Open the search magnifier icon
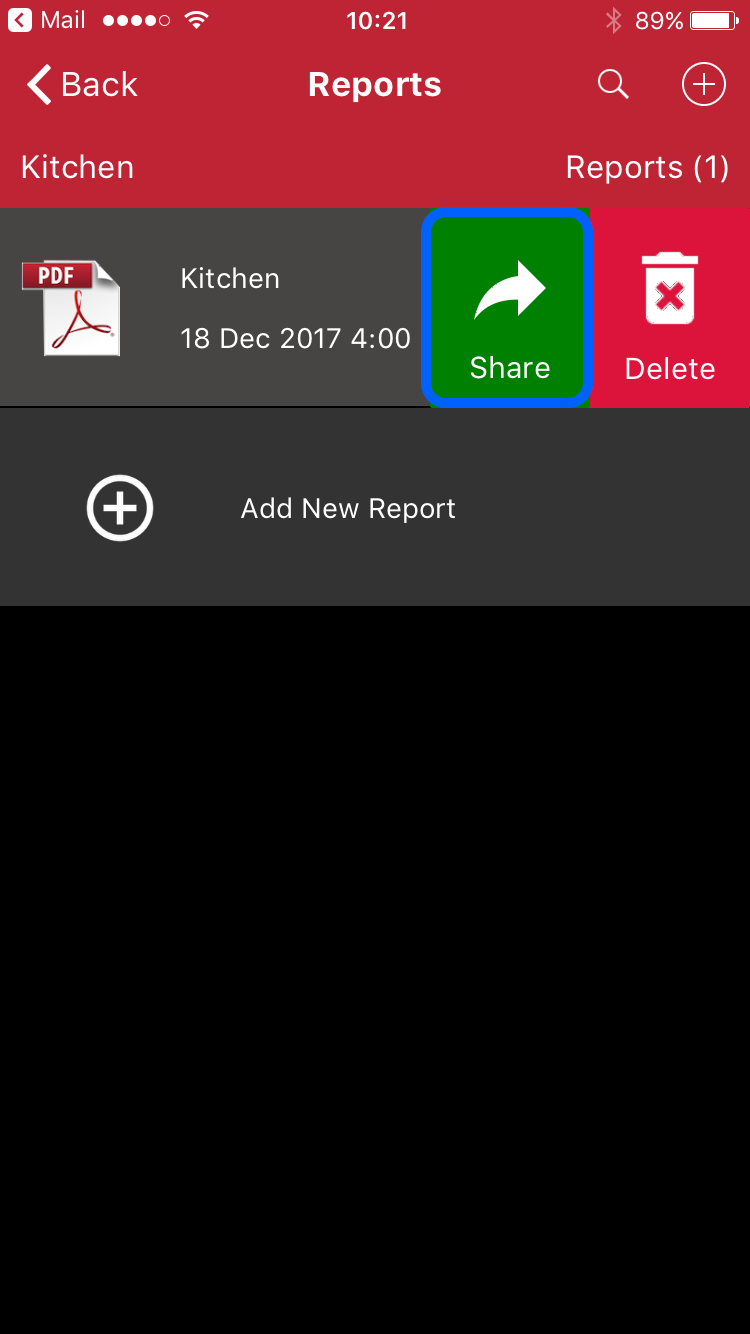 coord(613,85)
